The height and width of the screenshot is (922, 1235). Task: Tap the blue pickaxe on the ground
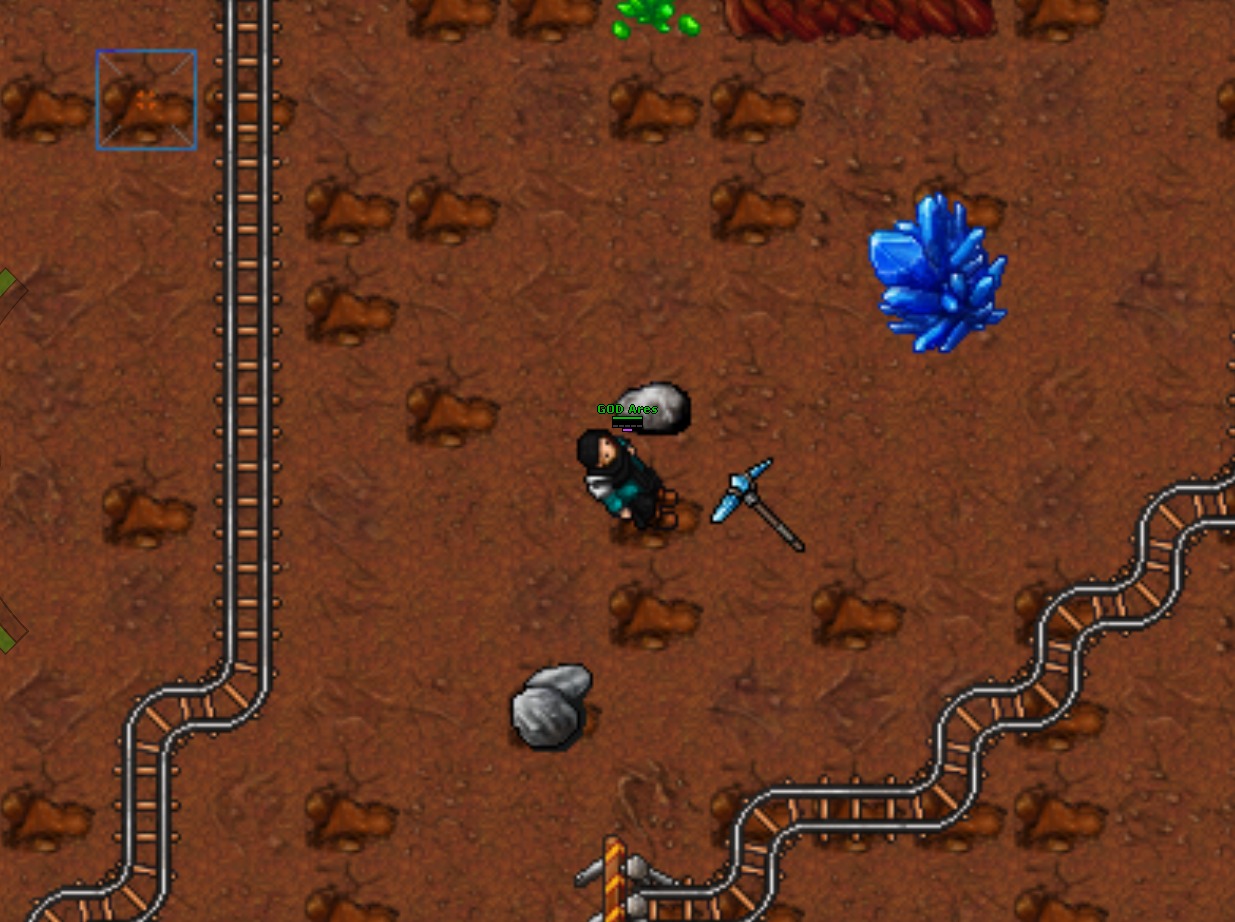755,503
